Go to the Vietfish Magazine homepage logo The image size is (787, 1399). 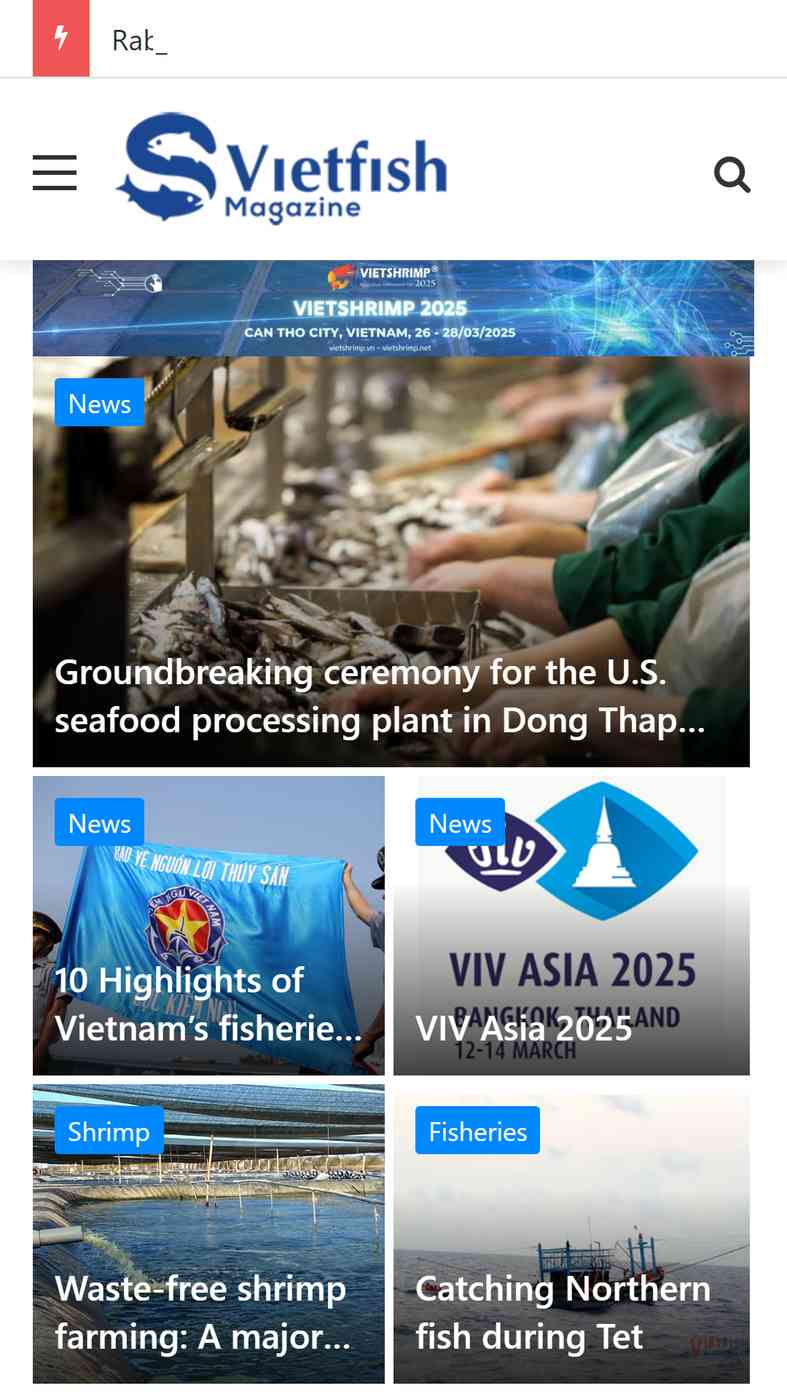click(282, 168)
